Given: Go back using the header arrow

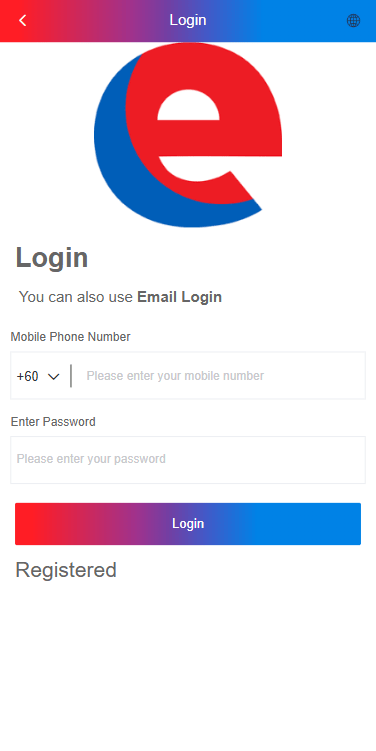Looking at the screenshot, I should (23, 21).
